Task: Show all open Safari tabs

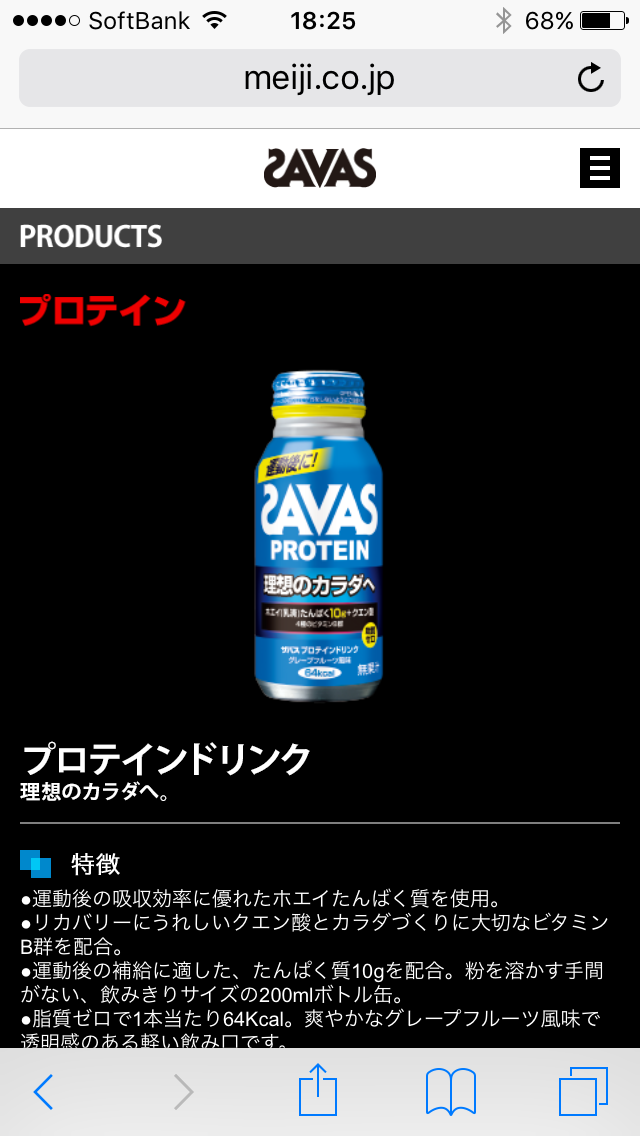Action: pos(583,1092)
